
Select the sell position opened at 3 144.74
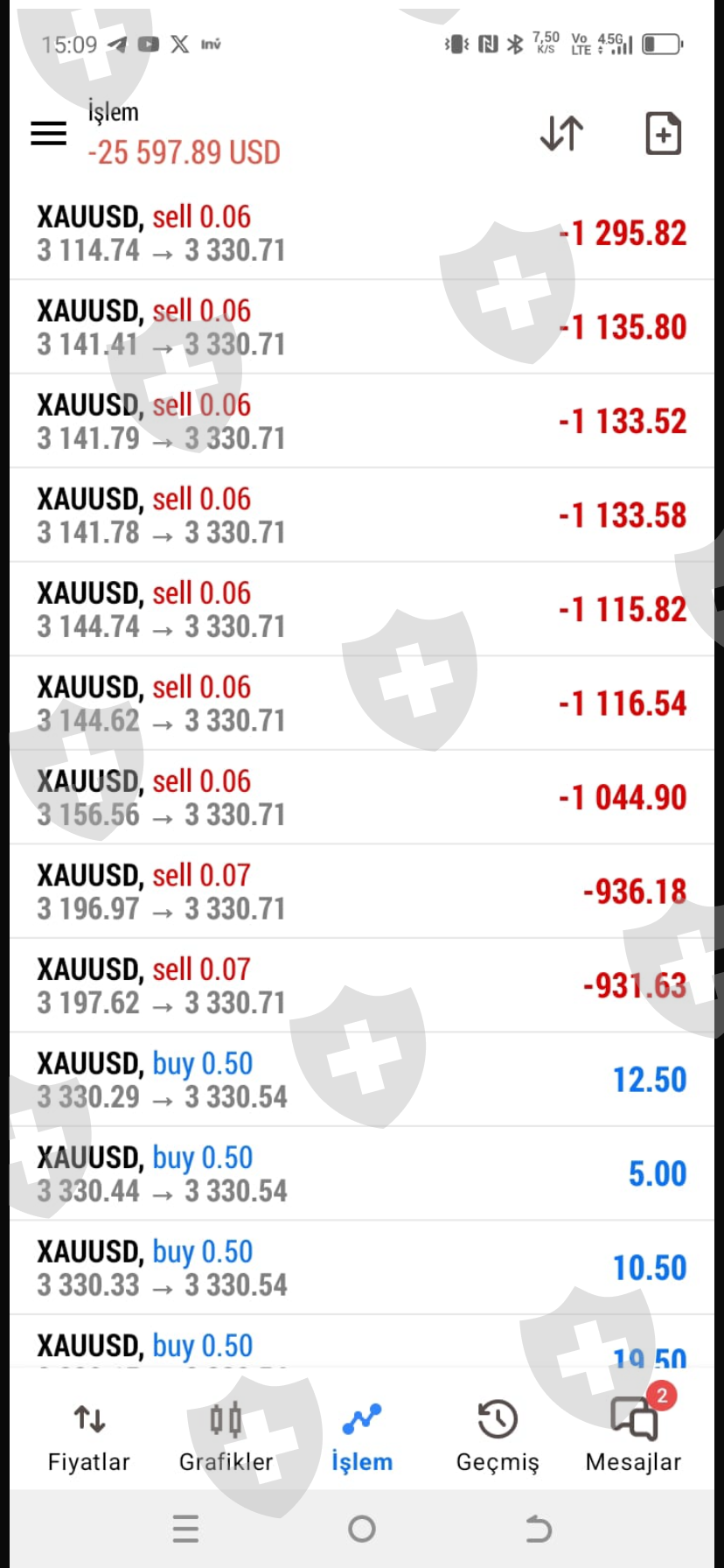pos(361,609)
